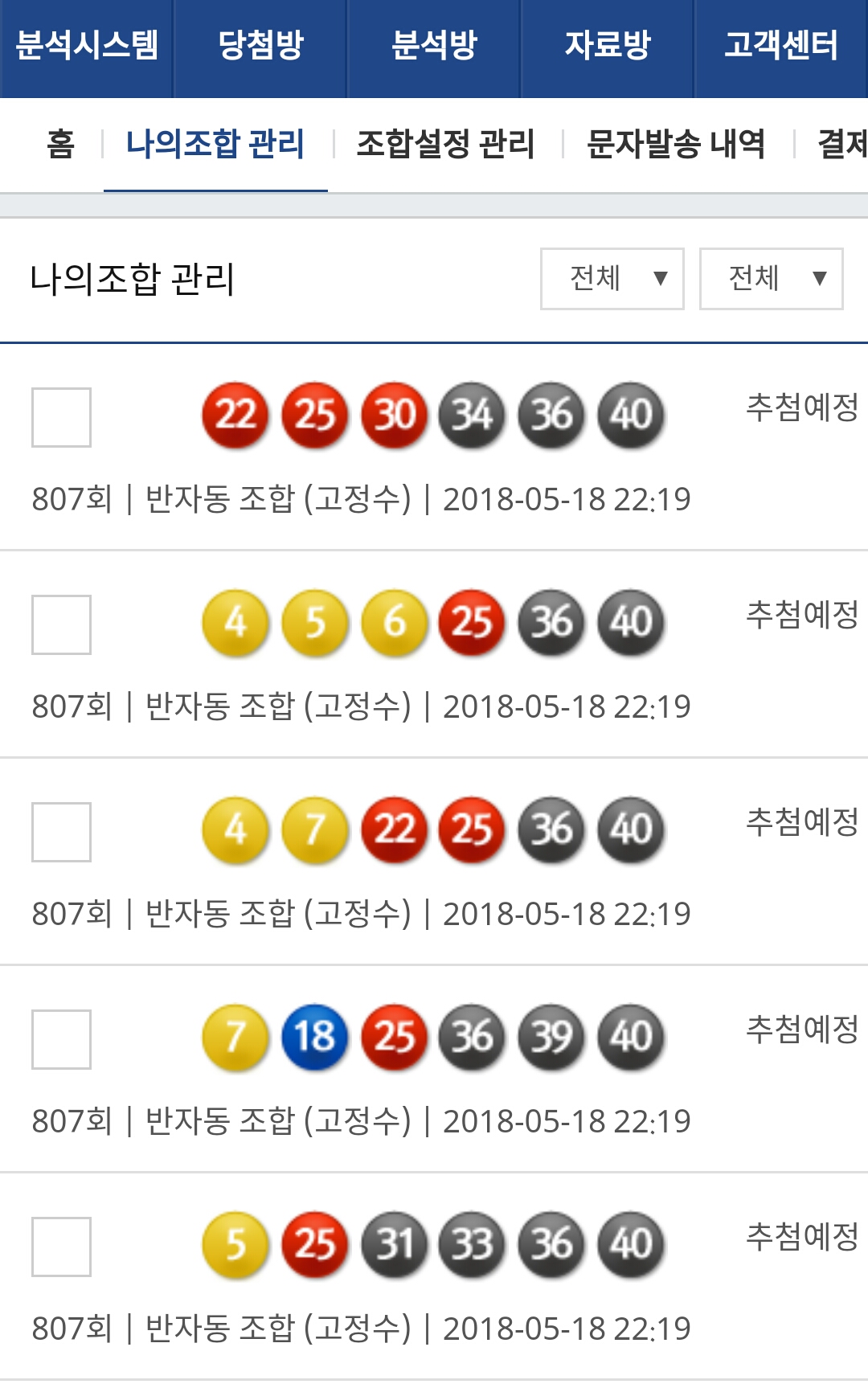Image resolution: width=868 pixels, height=1384 pixels.
Task: Mark the checkbox for combination 7 18 25 36 39 40
Action: pyautogui.click(x=61, y=1039)
